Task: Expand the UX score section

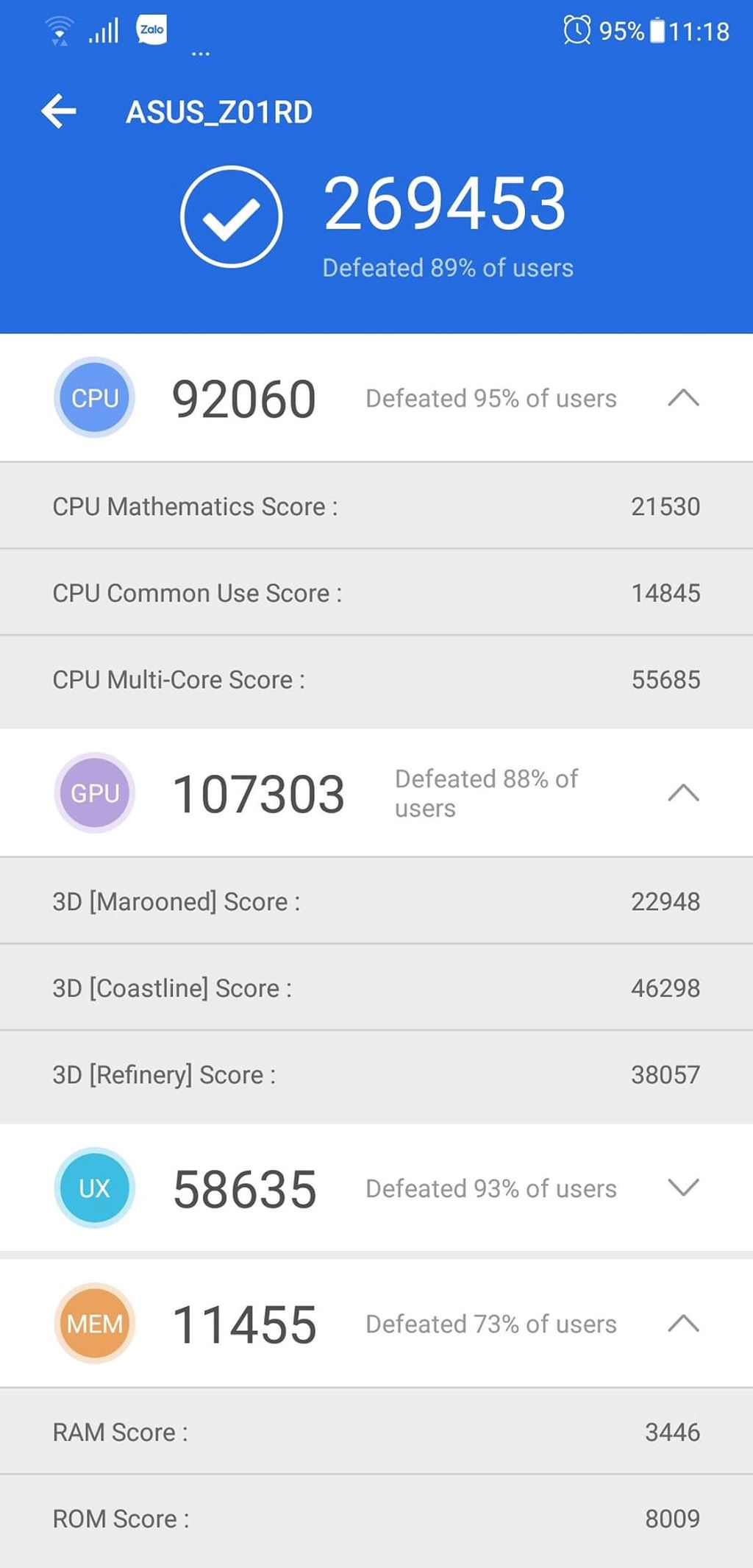Action: click(x=683, y=1188)
